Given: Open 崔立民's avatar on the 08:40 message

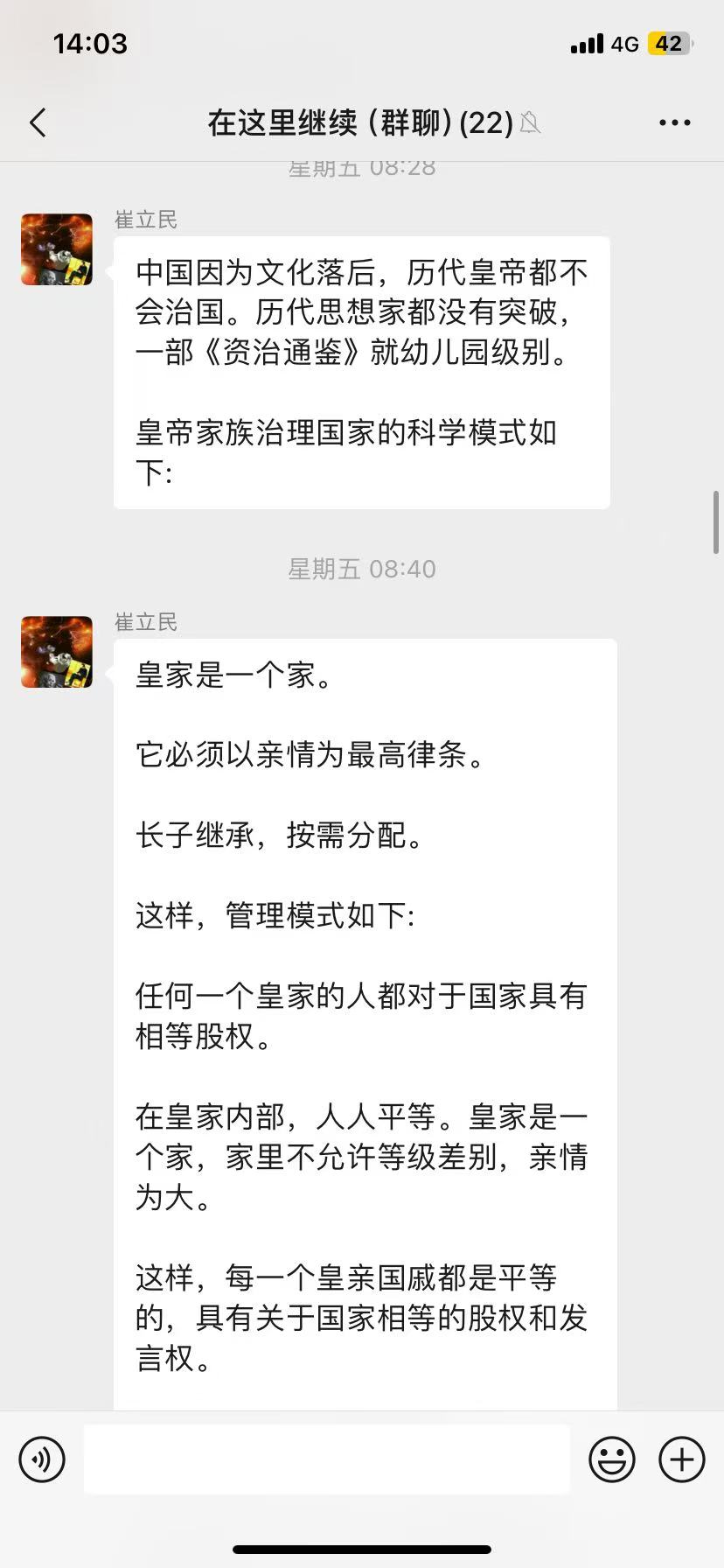Looking at the screenshot, I should (x=57, y=652).
